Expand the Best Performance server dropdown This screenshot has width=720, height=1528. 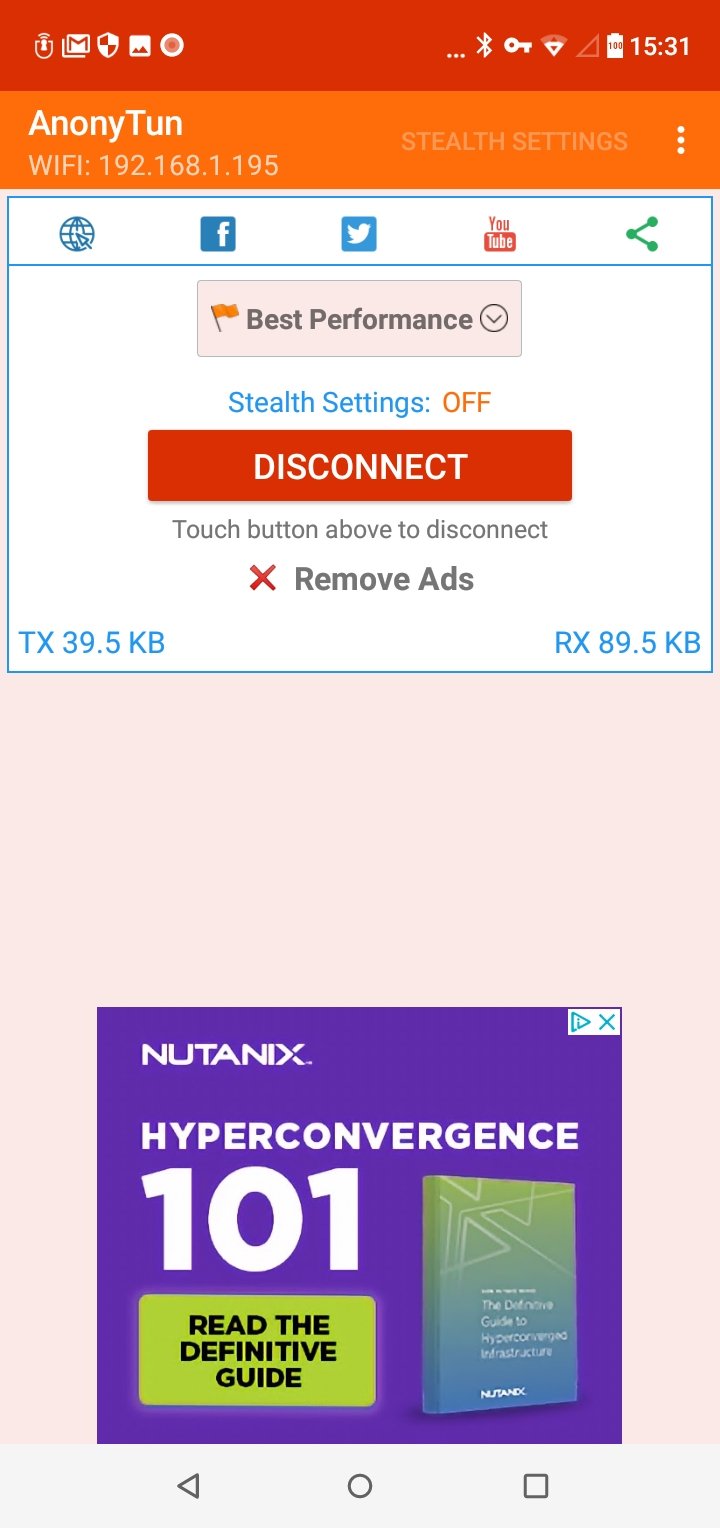coord(359,319)
